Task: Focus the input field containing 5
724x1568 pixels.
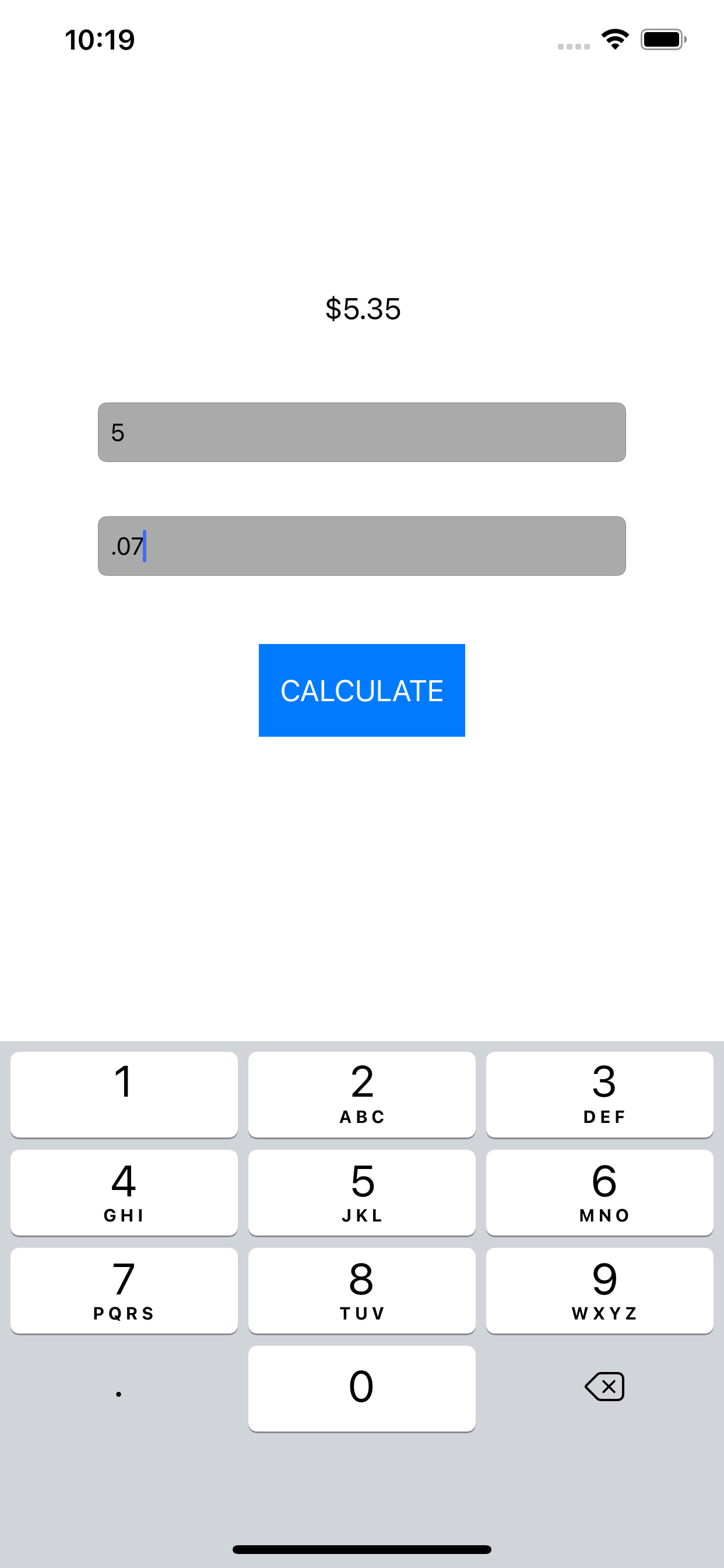Action: point(361,432)
